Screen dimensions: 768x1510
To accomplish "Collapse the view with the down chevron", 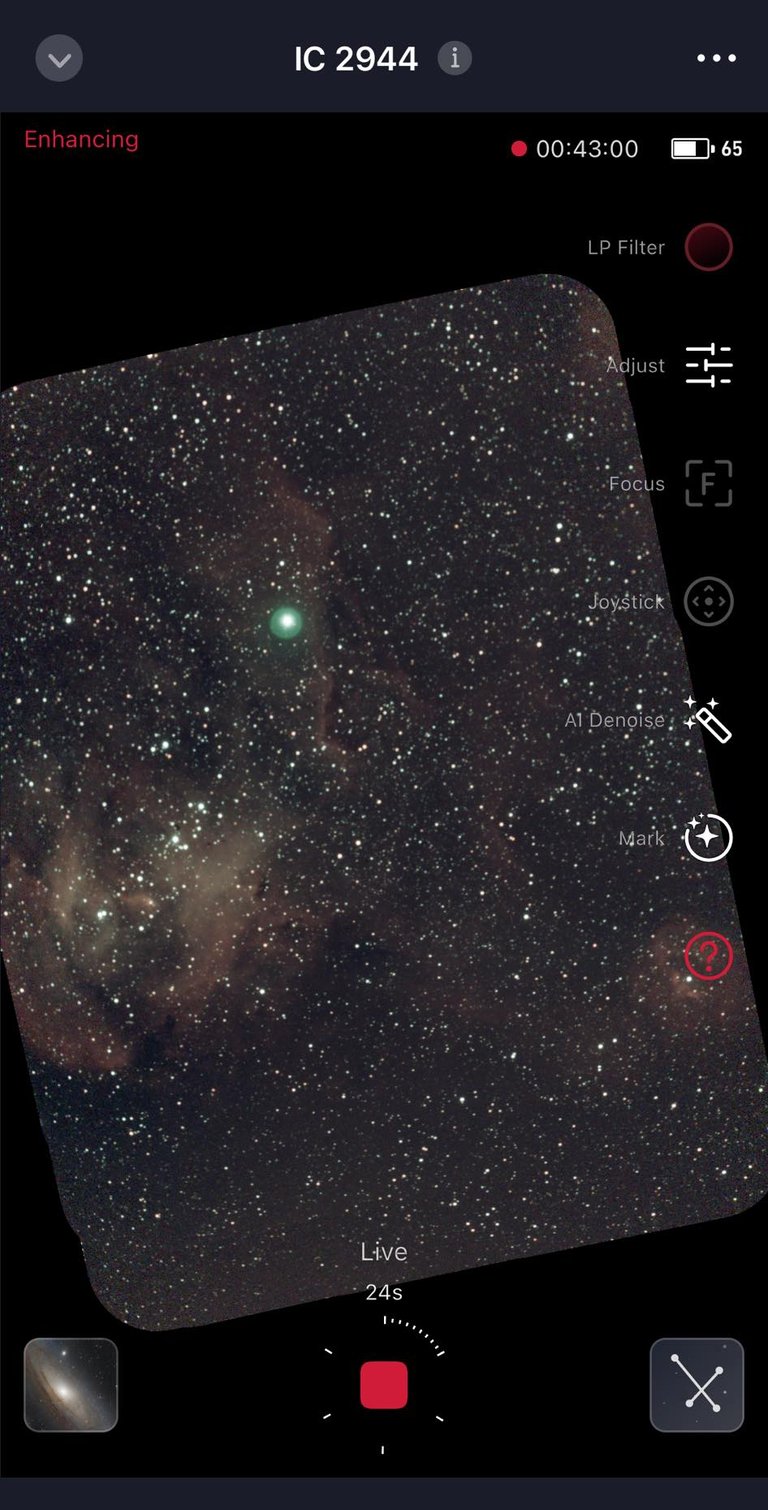I will coord(59,59).
